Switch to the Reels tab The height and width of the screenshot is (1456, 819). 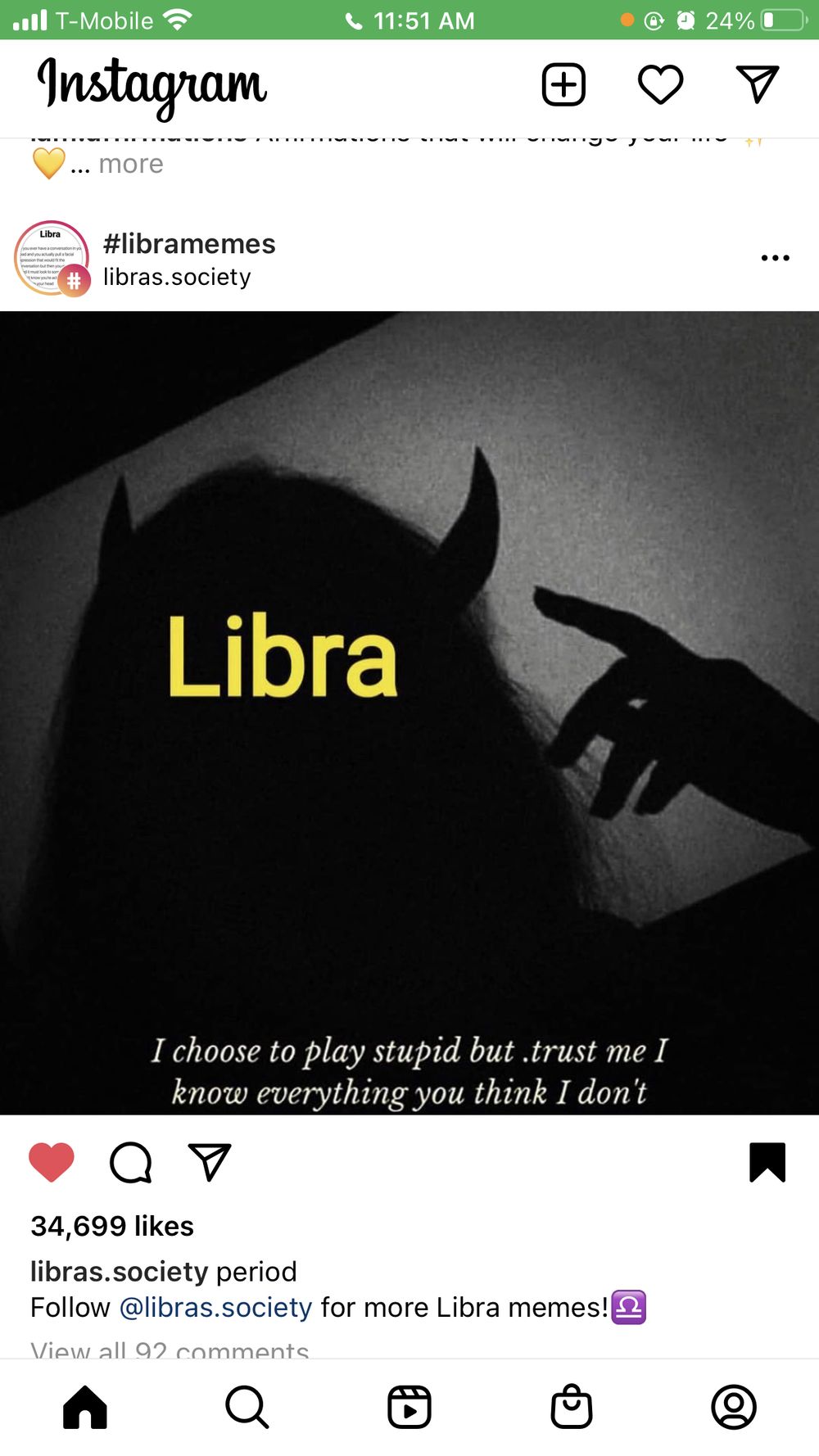[409, 1407]
